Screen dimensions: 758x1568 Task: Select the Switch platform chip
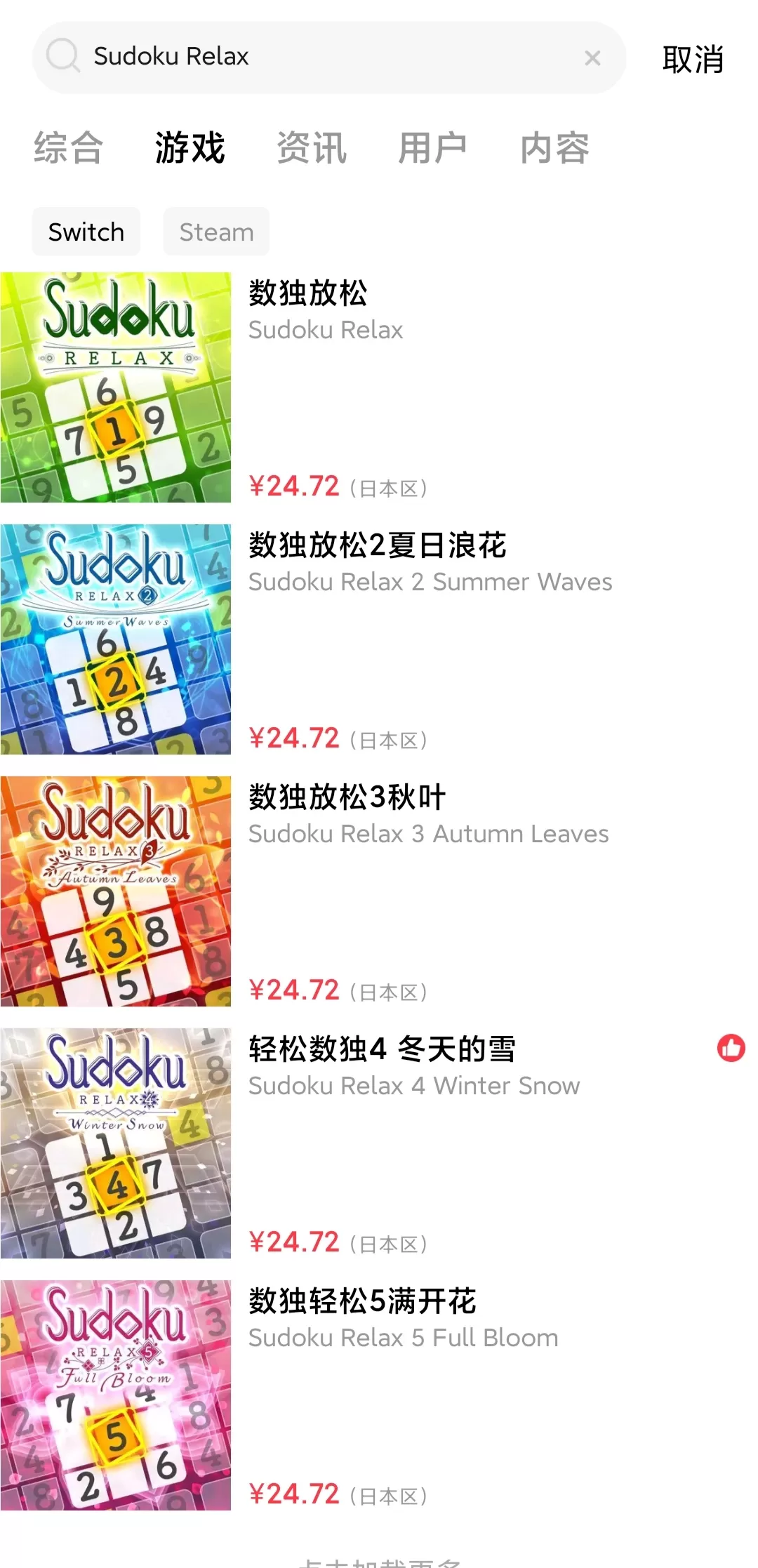[86, 232]
